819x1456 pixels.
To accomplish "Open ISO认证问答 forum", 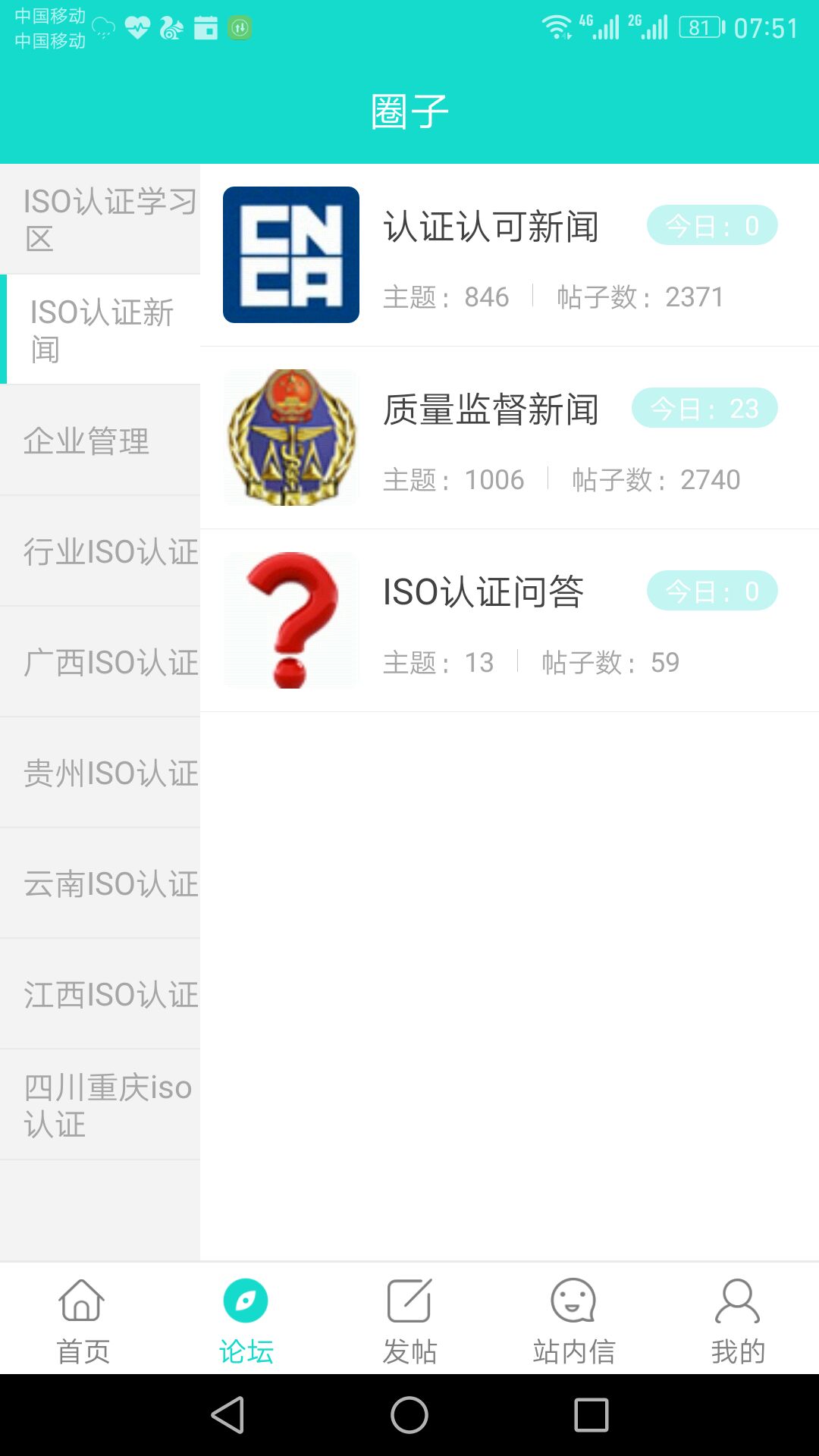I will point(508,621).
